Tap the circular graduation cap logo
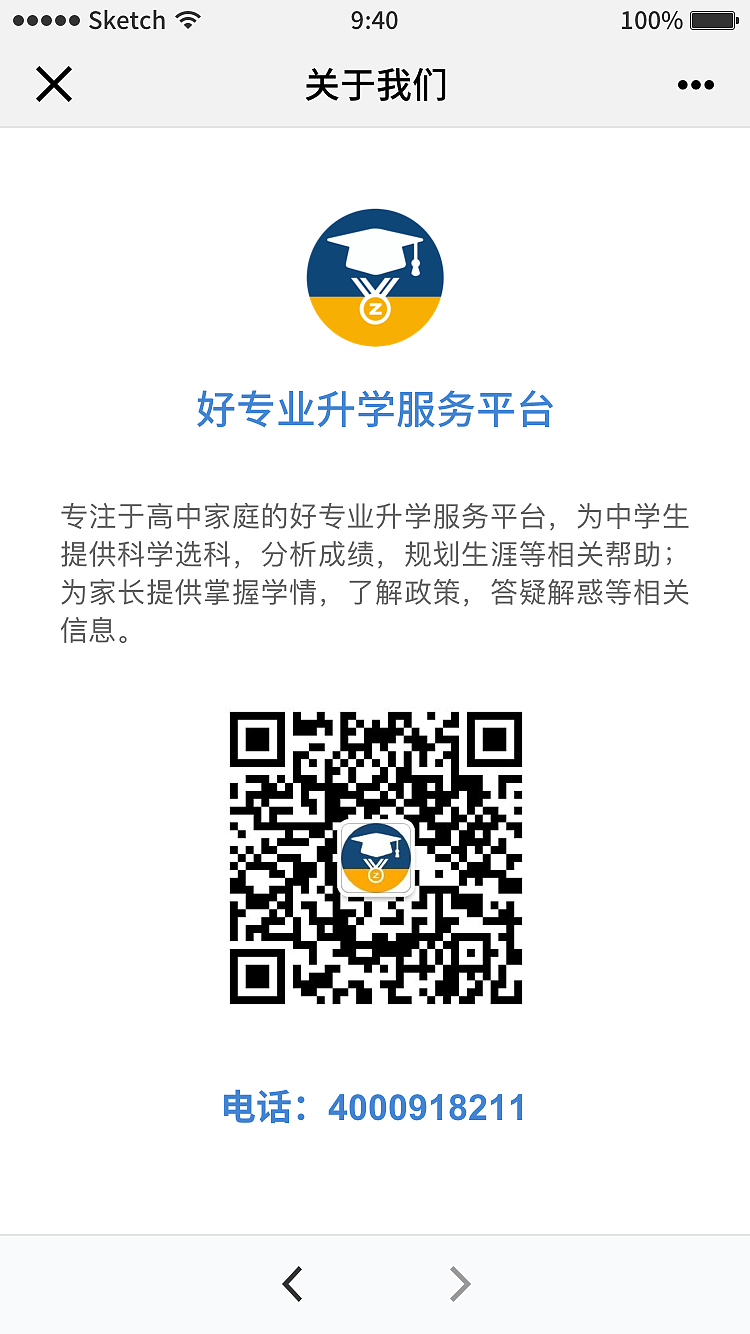750x1334 pixels. click(x=375, y=278)
